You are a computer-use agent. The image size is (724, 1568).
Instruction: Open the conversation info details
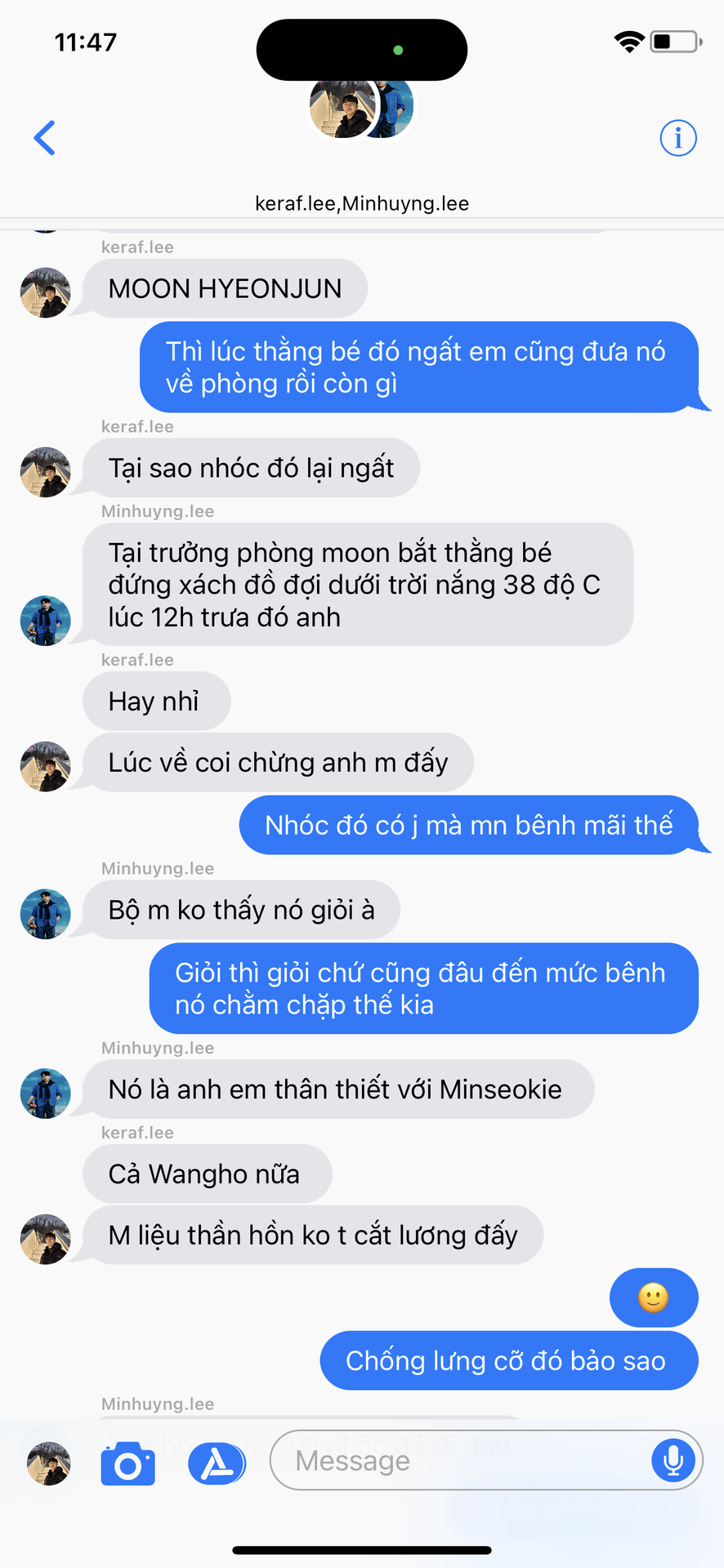tap(677, 138)
